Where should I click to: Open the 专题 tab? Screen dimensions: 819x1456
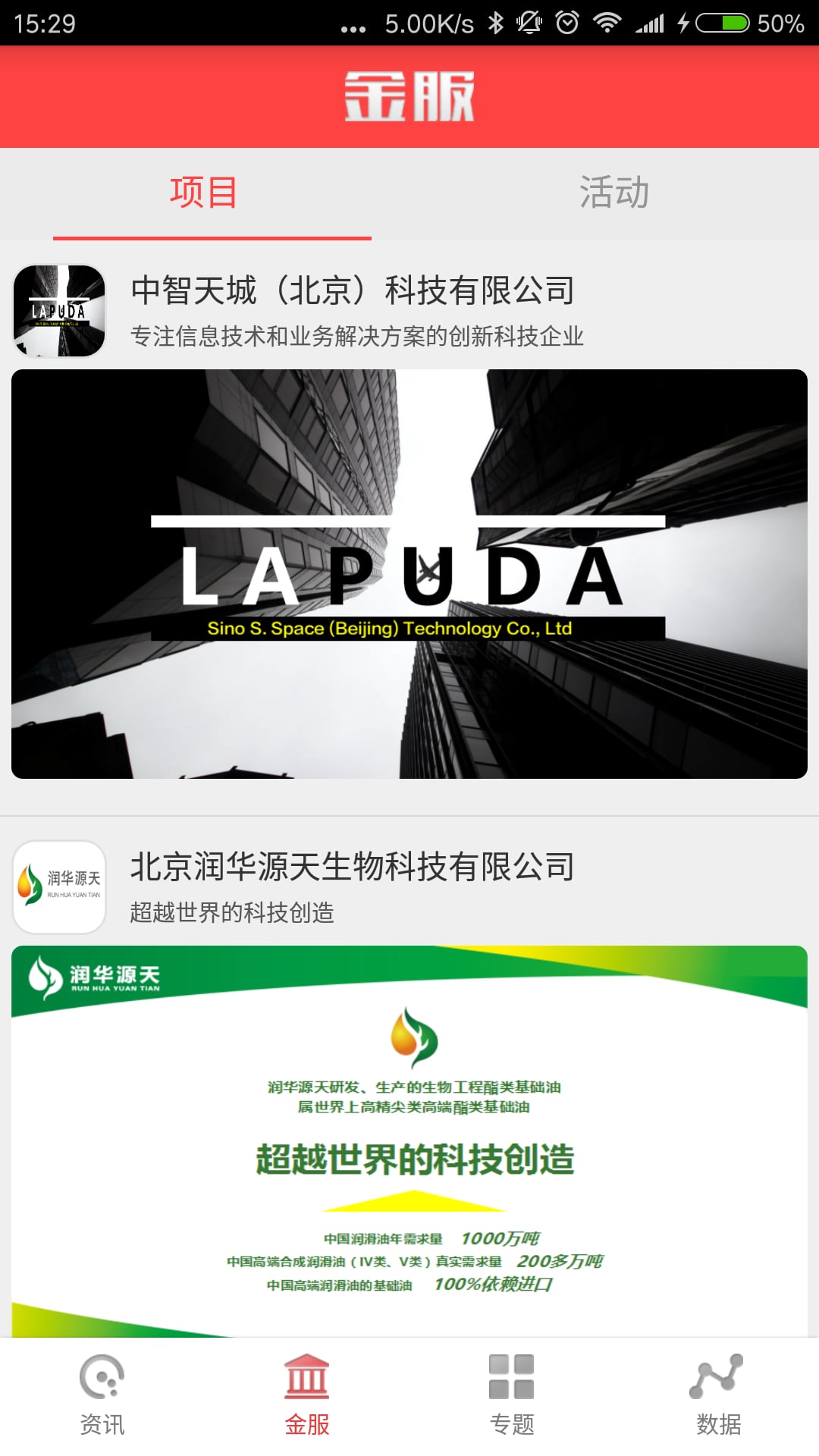click(x=512, y=1395)
